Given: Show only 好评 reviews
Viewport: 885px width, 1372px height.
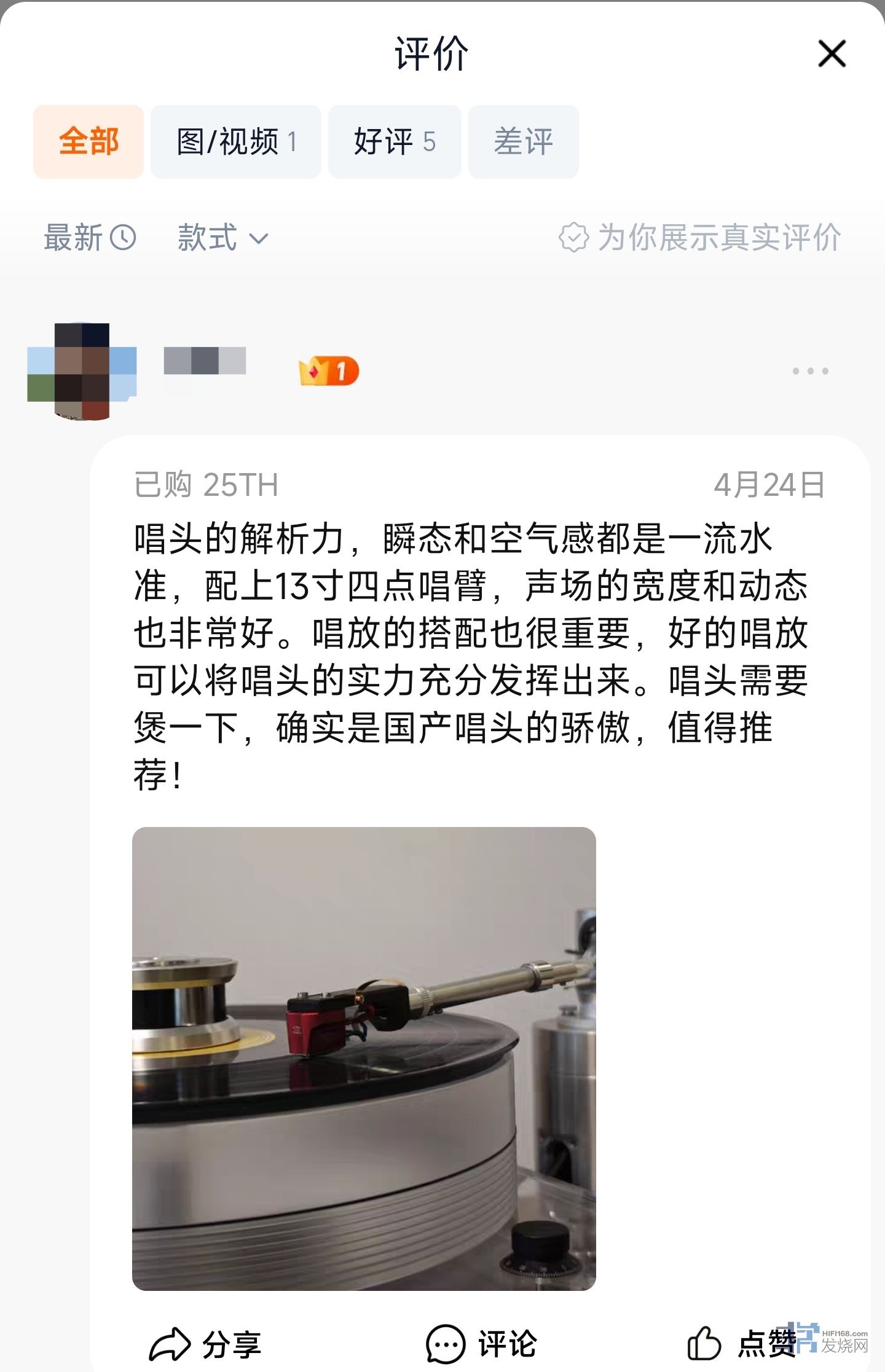Looking at the screenshot, I should point(395,142).
